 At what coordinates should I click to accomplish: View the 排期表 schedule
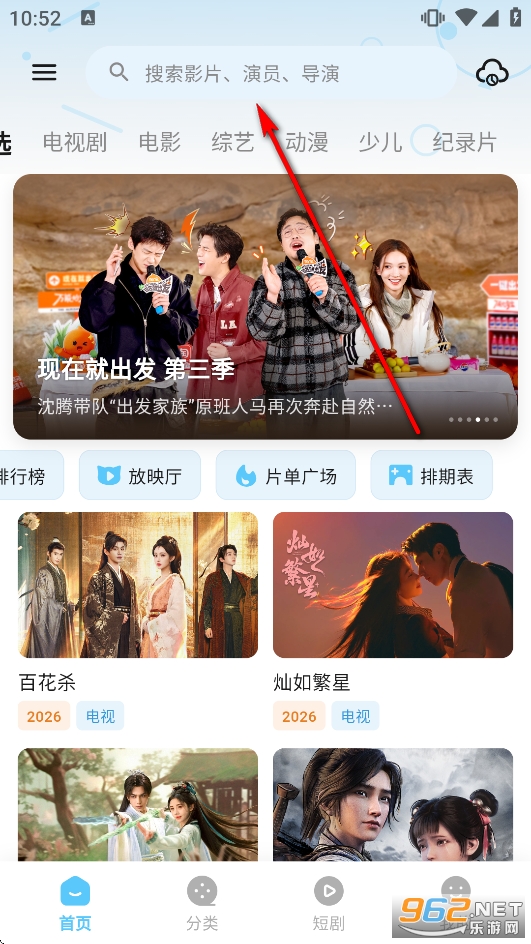pyautogui.click(x=432, y=476)
